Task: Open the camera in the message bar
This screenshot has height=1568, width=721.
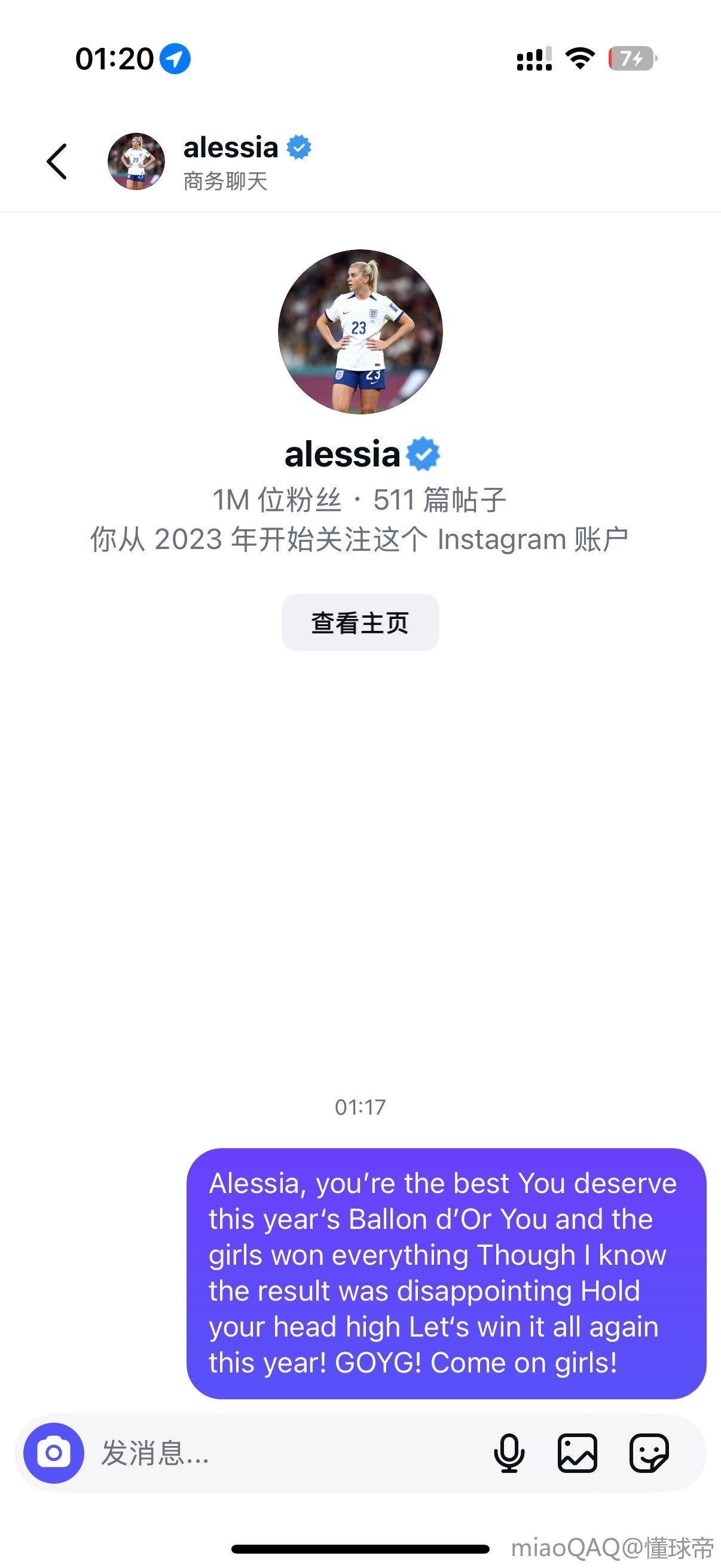Action: coord(54,1453)
